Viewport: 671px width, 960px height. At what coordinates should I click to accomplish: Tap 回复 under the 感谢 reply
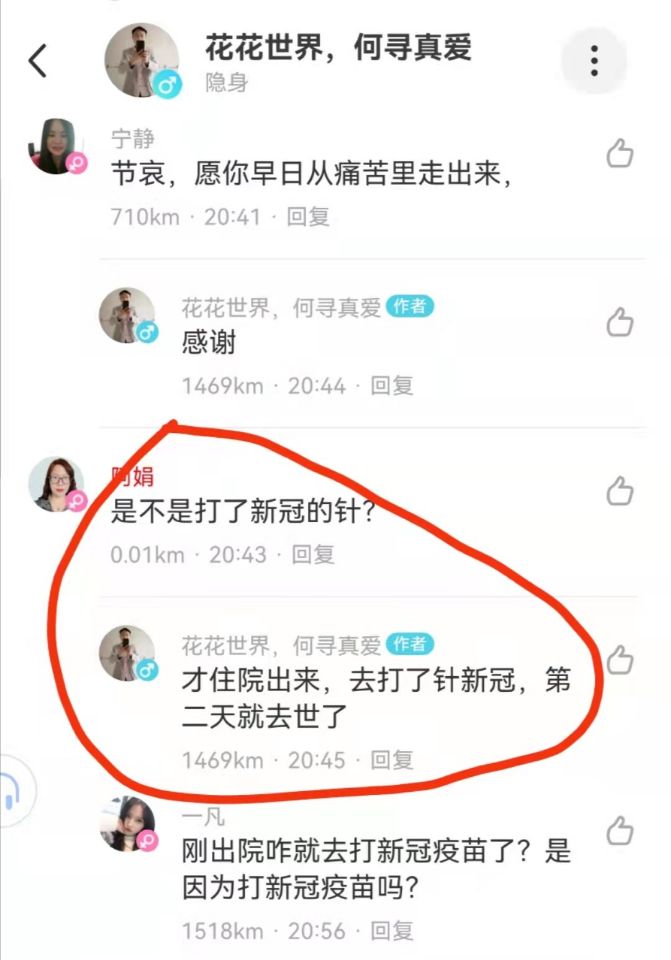[392, 385]
